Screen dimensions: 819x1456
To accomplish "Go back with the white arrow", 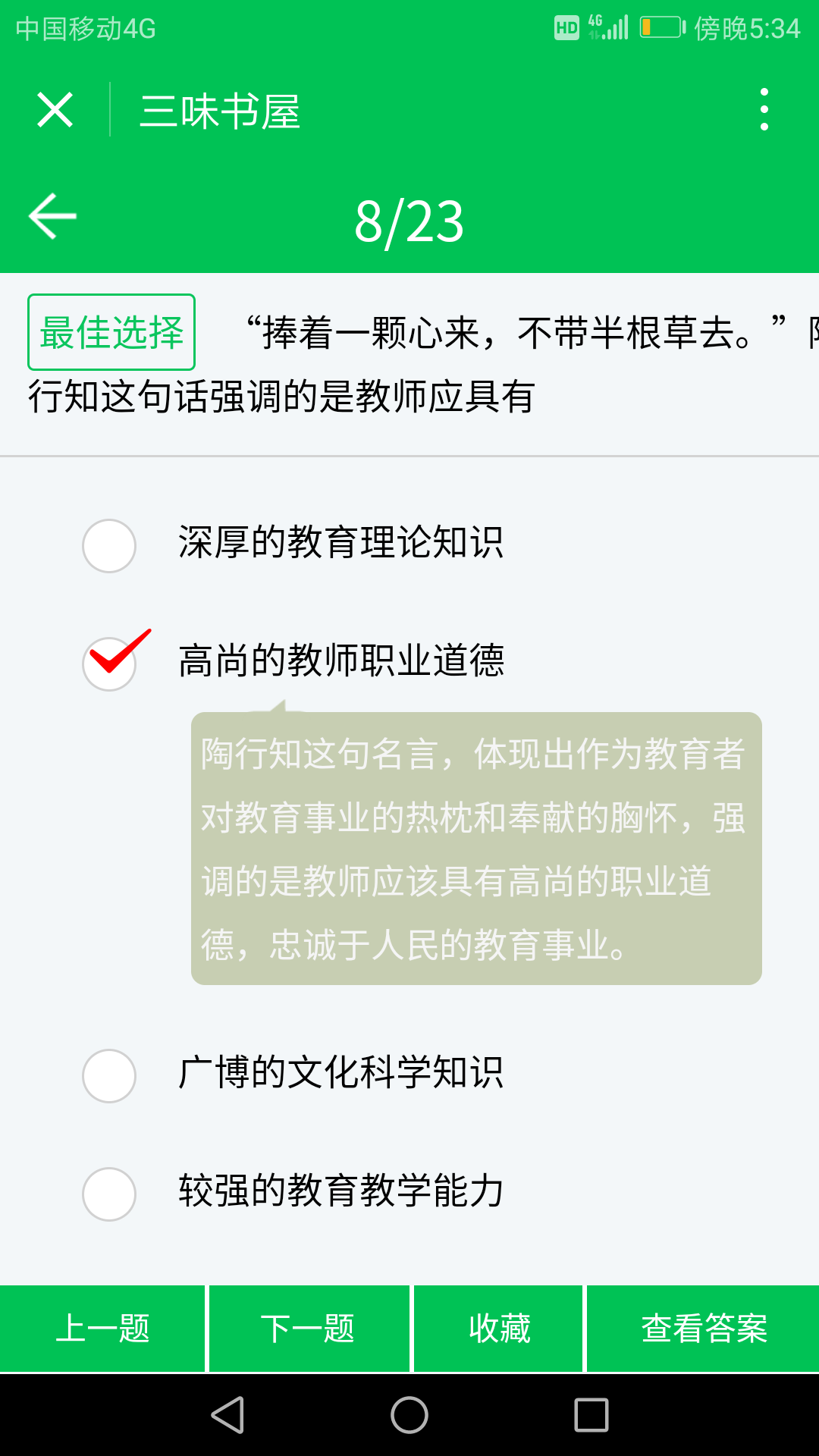I will 52,216.
